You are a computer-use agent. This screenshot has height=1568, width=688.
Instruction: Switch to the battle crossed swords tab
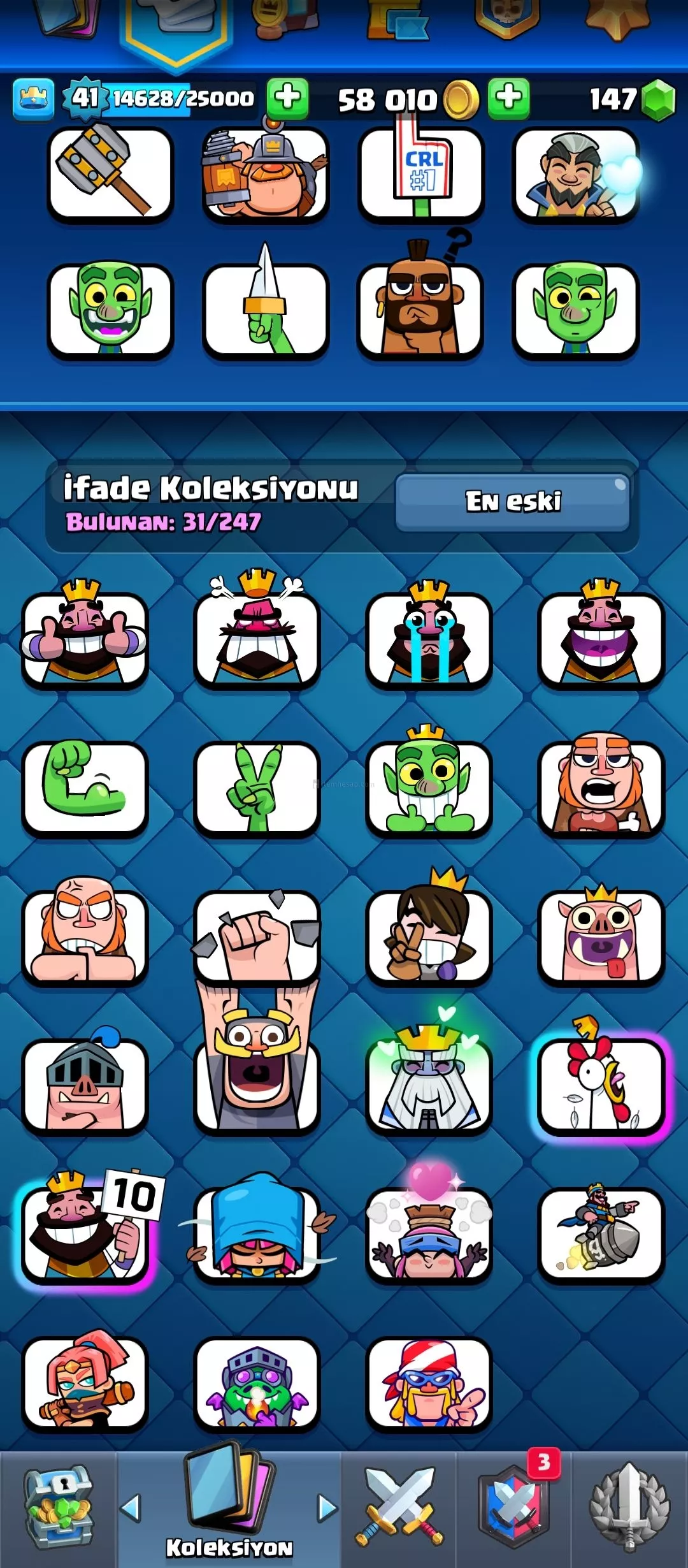pos(399,1509)
